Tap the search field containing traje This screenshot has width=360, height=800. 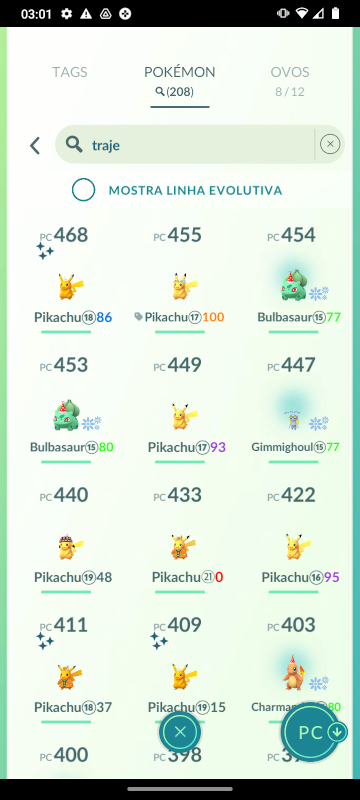pos(185,144)
